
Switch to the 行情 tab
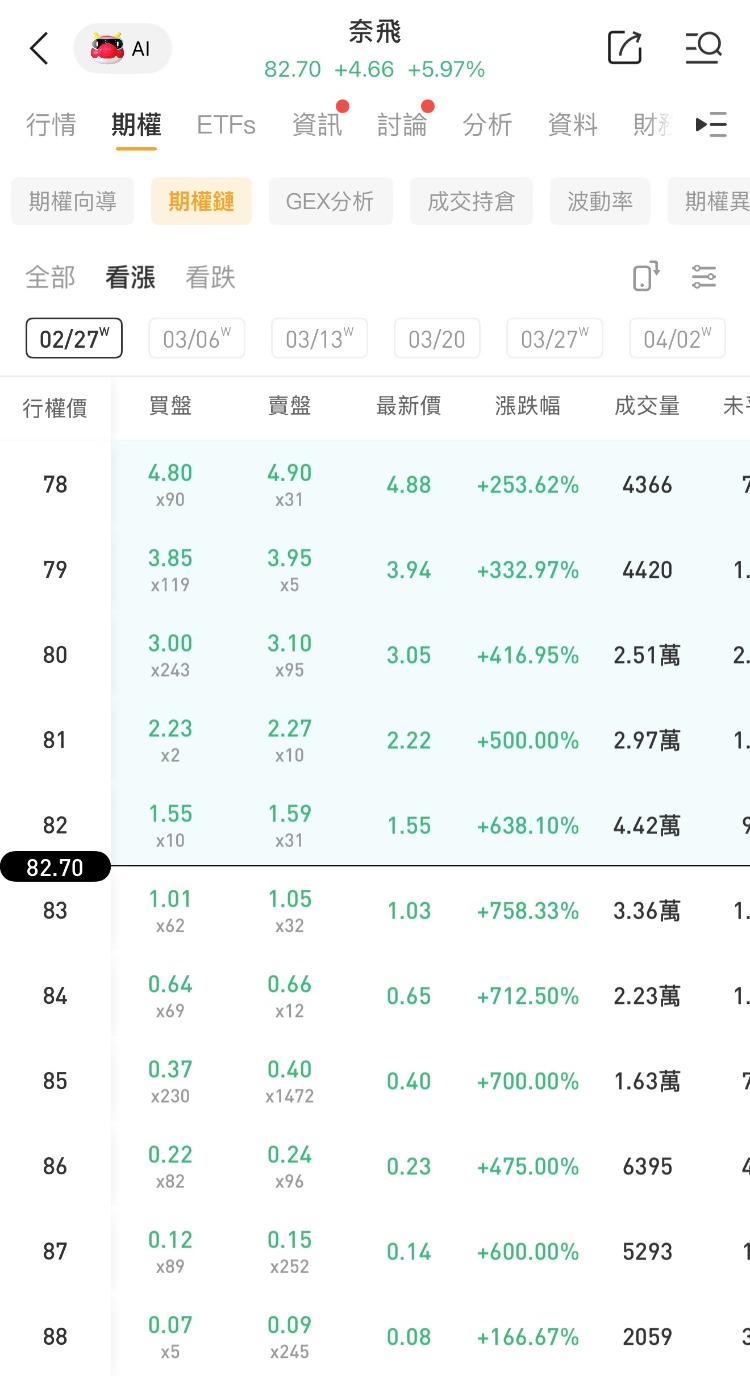tap(51, 125)
